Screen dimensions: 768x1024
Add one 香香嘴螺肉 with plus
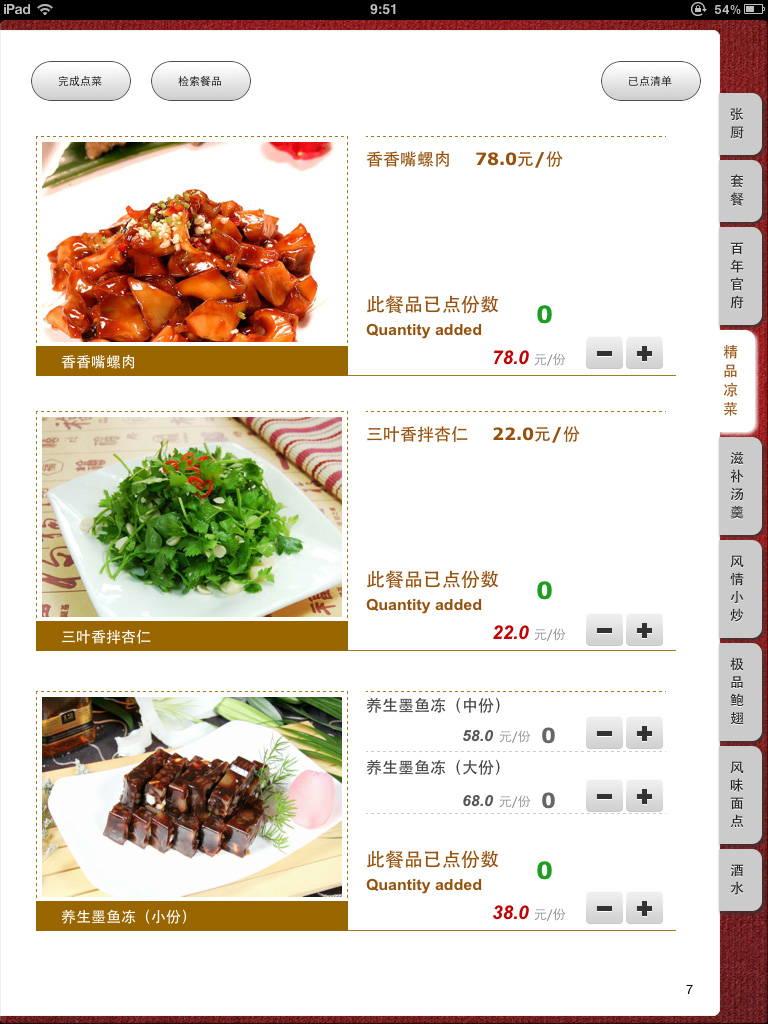(x=644, y=353)
